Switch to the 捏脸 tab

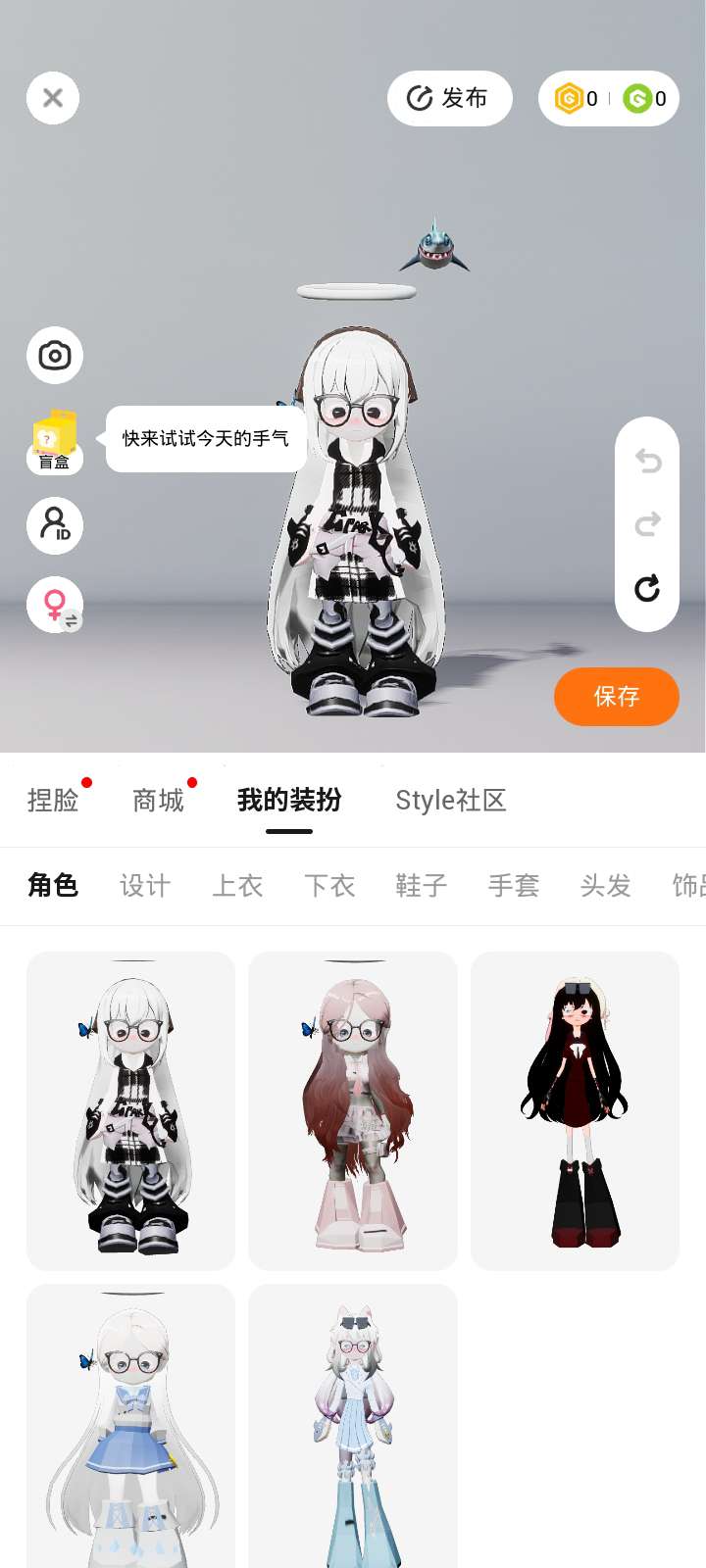coord(53,801)
